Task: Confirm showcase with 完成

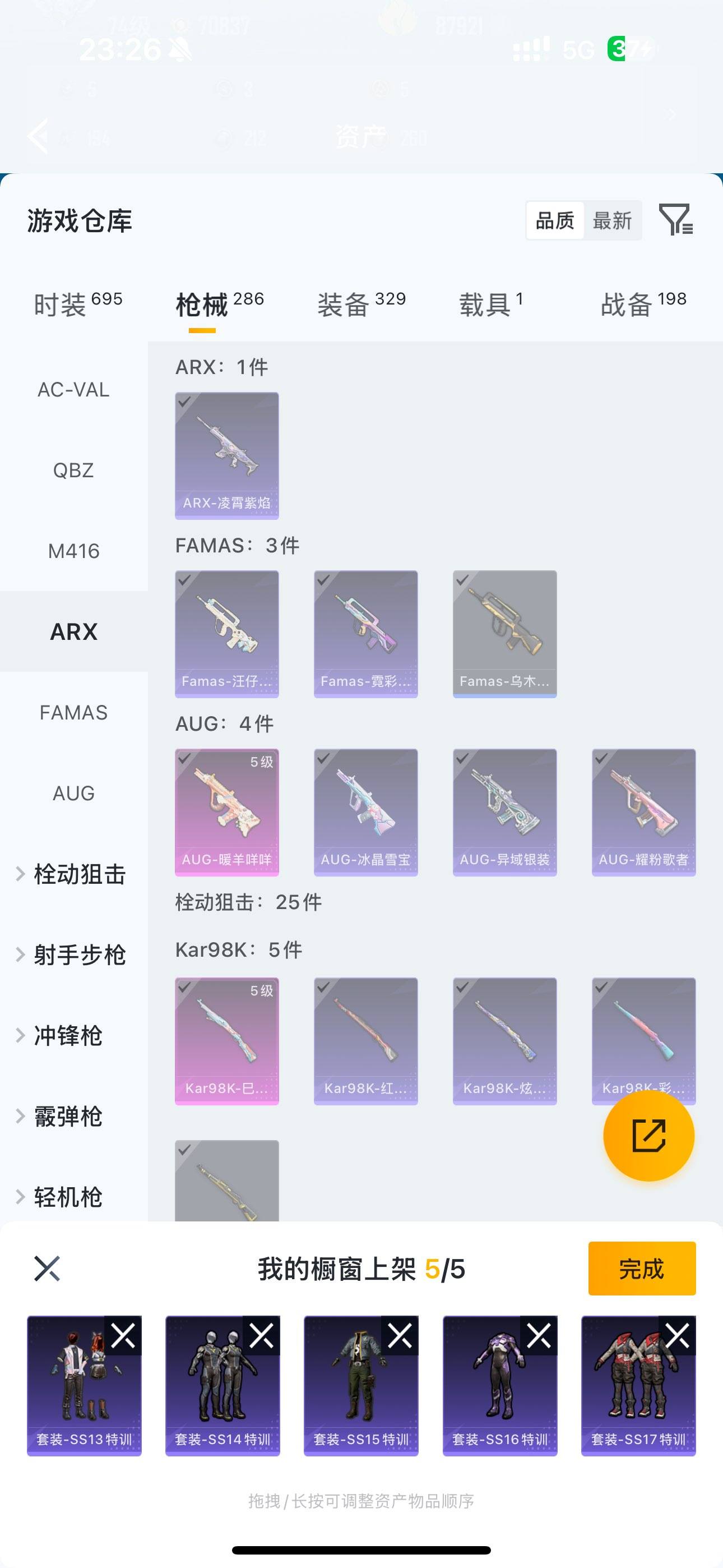Action: (x=641, y=1269)
